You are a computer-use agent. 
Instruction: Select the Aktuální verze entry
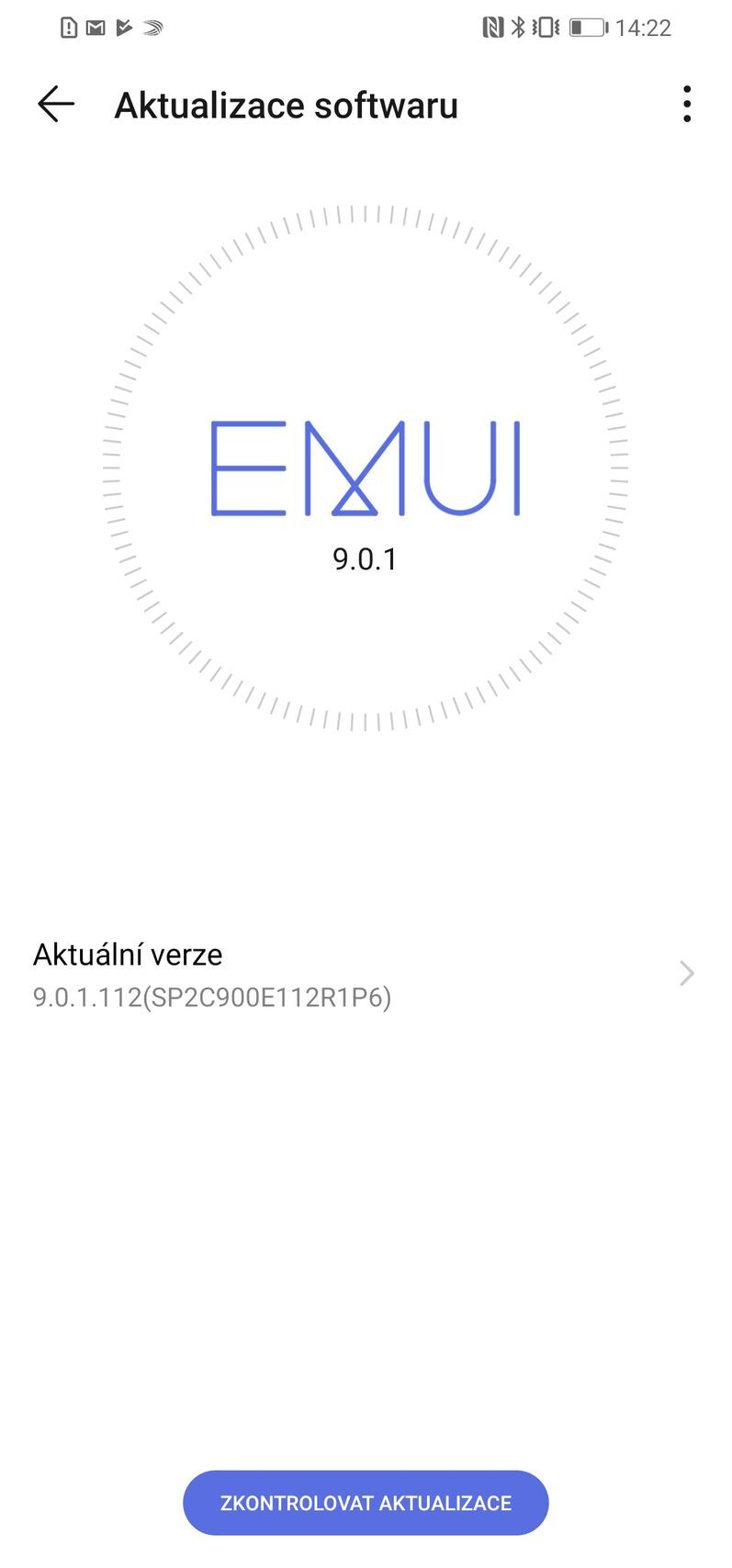128,954
